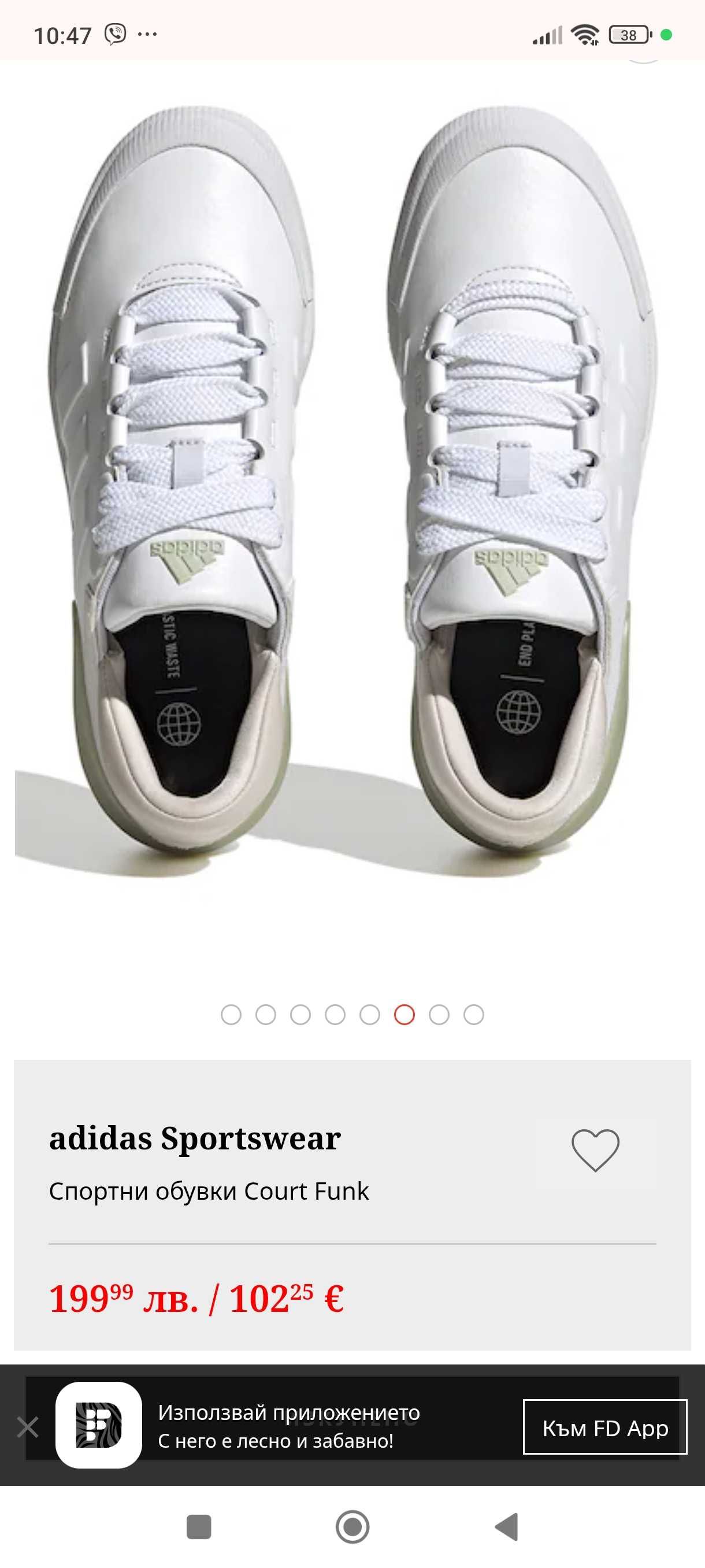
Task: Go back with the system back button
Action: (x=506, y=1526)
